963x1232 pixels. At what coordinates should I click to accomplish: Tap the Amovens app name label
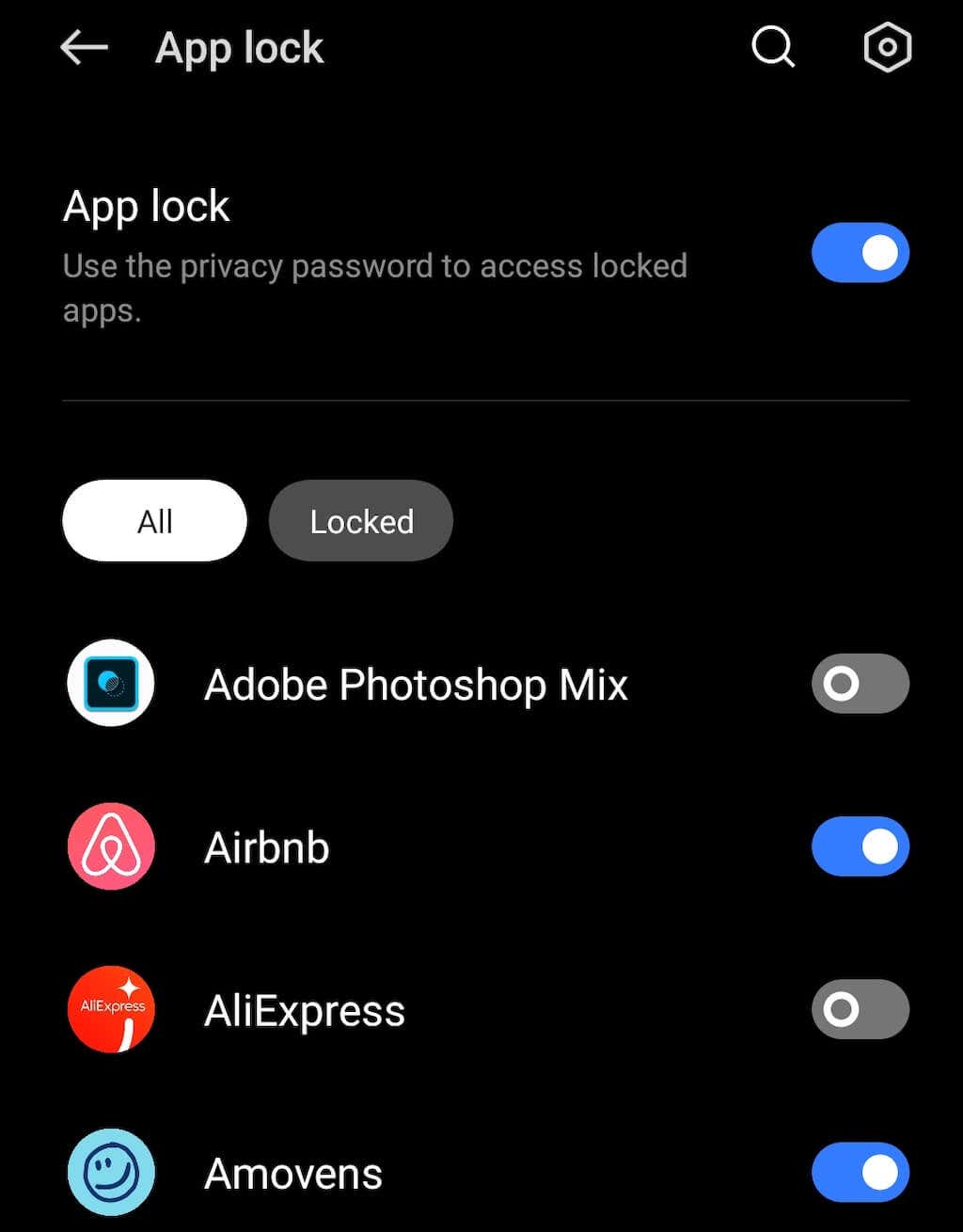[x=293, y=1173]
